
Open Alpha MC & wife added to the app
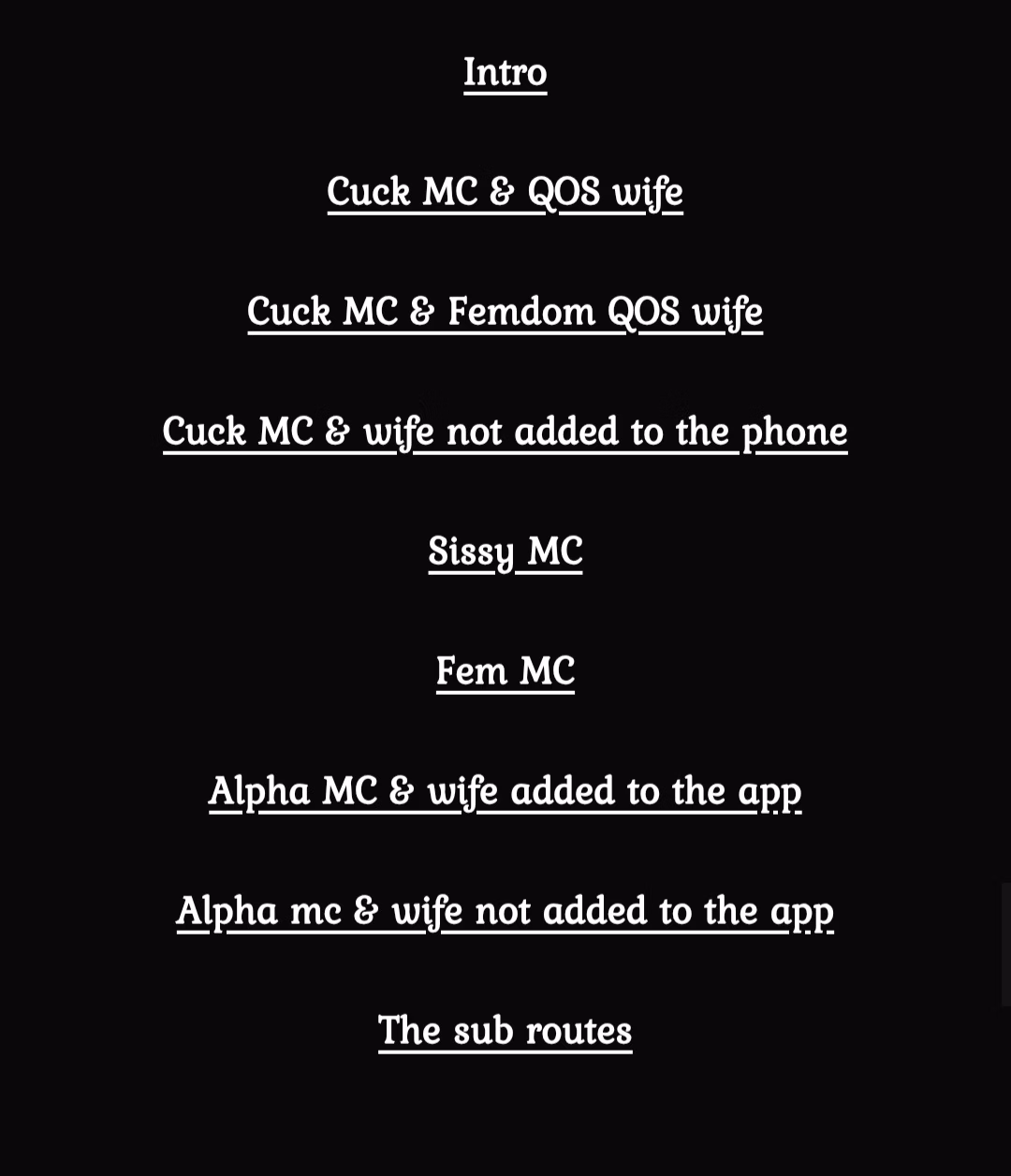[x=505, y=791]
